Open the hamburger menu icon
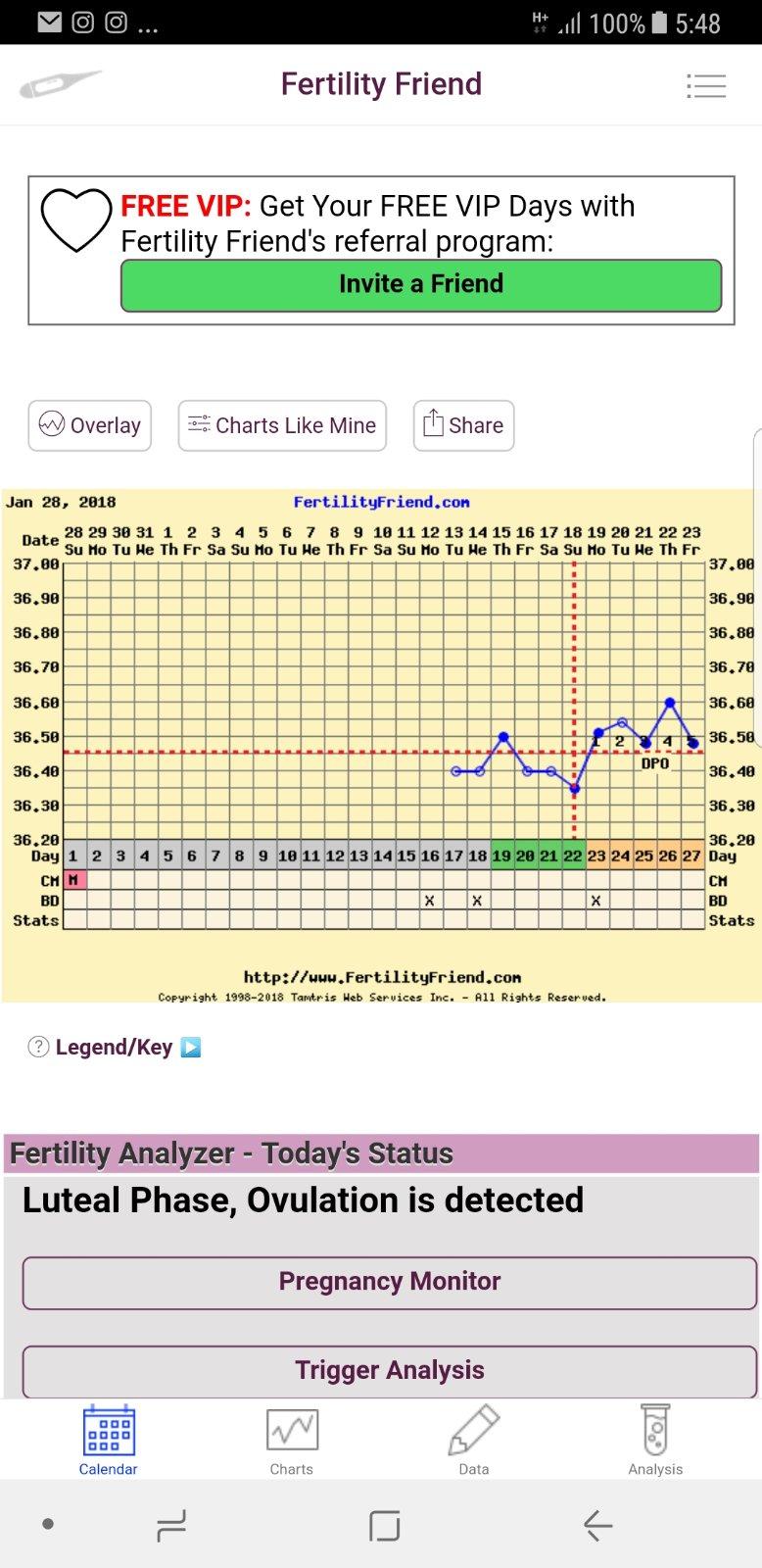 [x=705, y=86]
